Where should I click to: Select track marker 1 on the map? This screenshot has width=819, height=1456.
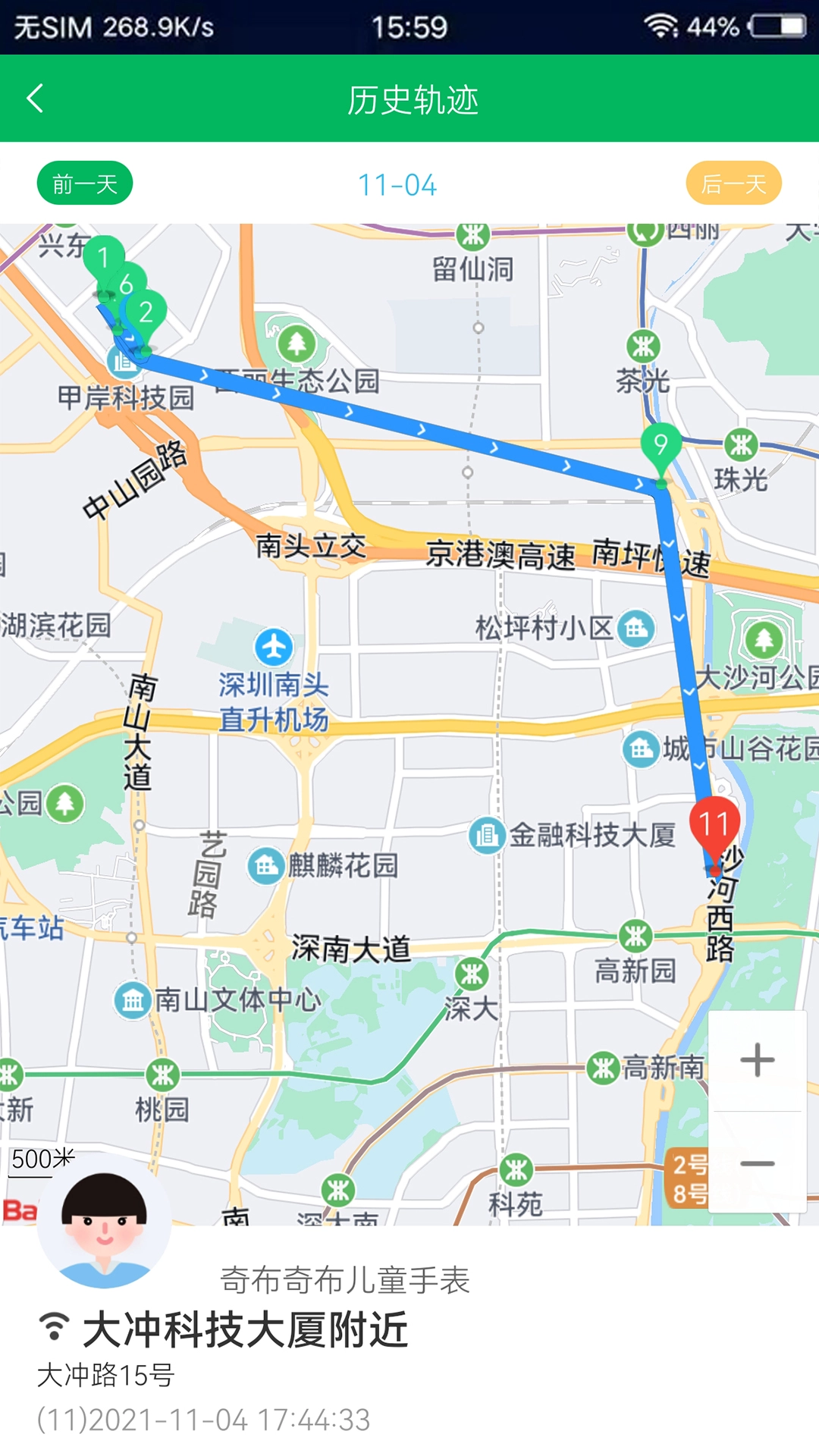[103, 259]
